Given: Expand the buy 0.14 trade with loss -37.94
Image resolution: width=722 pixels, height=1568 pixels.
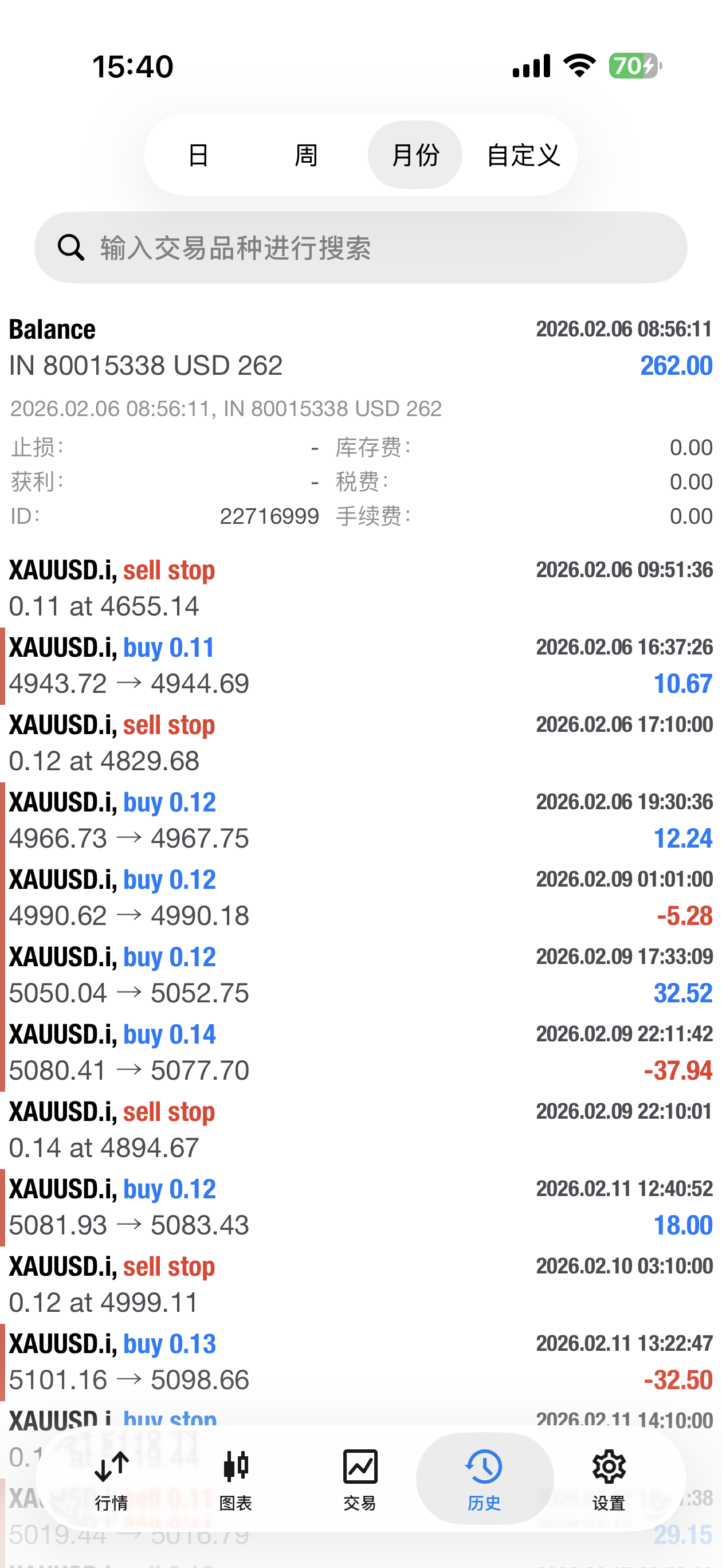Looking at the screenshot, I should [x=360, y=1052].
